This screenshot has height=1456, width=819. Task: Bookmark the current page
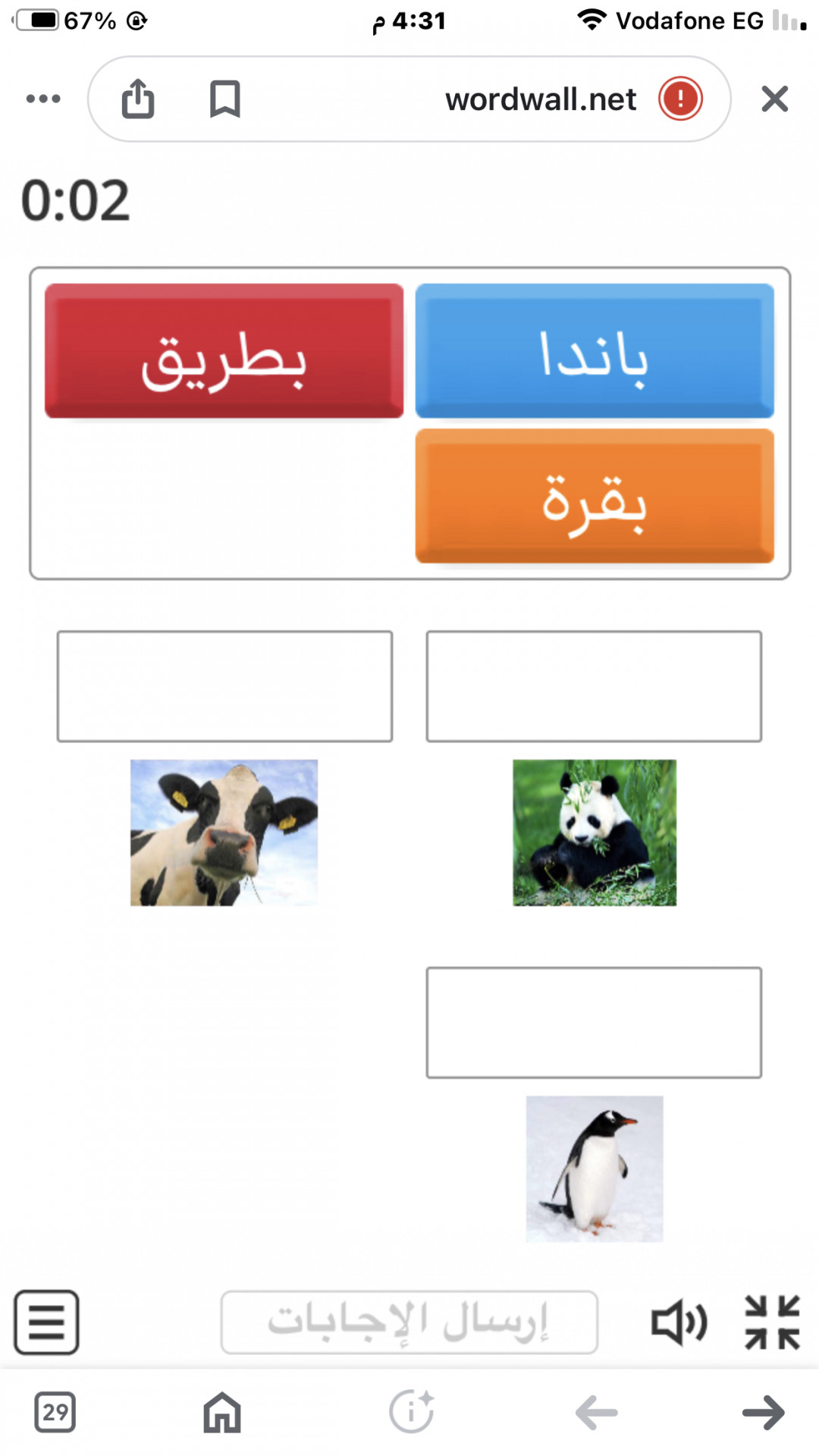[224, 99]
